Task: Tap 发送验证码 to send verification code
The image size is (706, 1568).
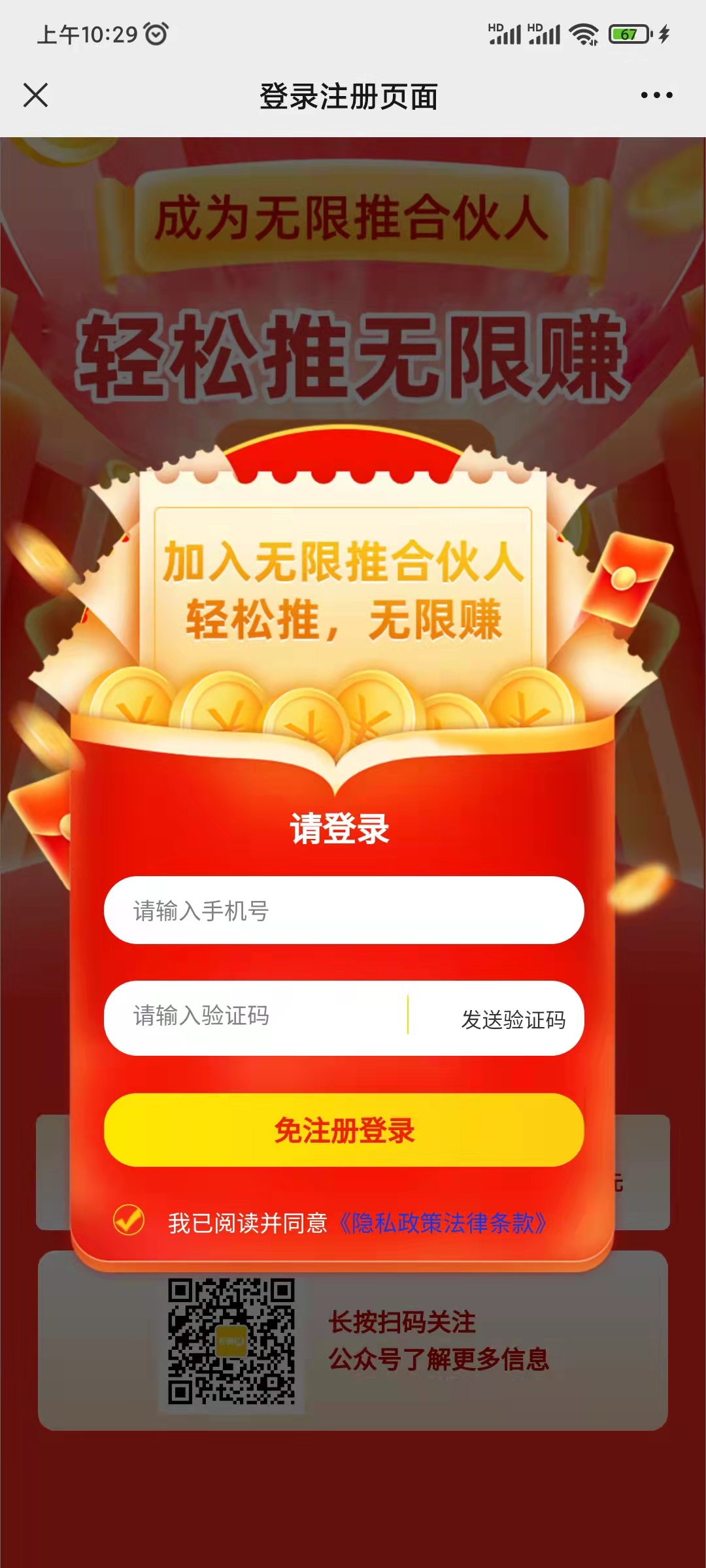Action: [x=514, y=1017]
